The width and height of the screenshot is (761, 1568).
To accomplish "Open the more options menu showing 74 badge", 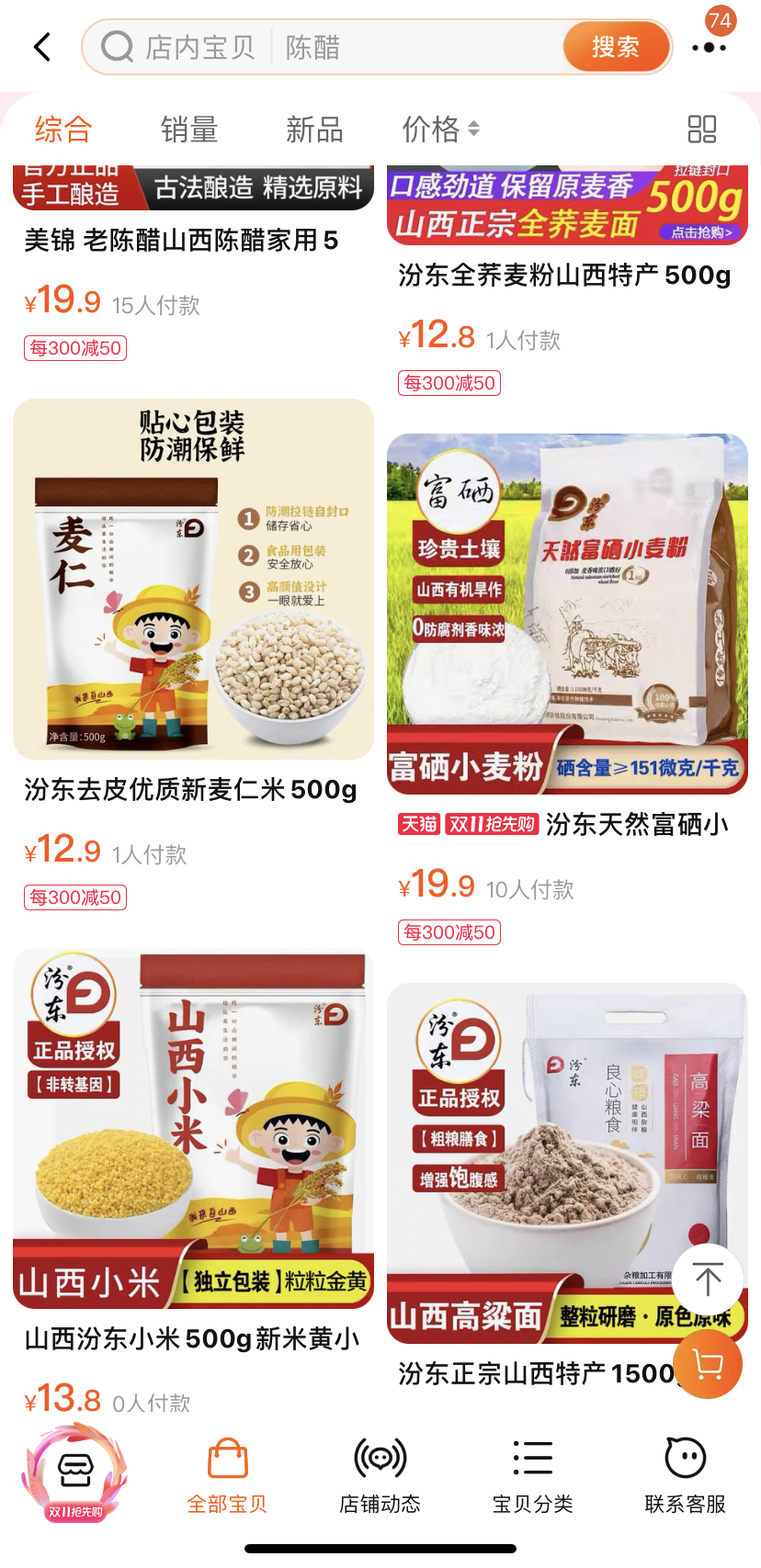I will tap(708, 46).
